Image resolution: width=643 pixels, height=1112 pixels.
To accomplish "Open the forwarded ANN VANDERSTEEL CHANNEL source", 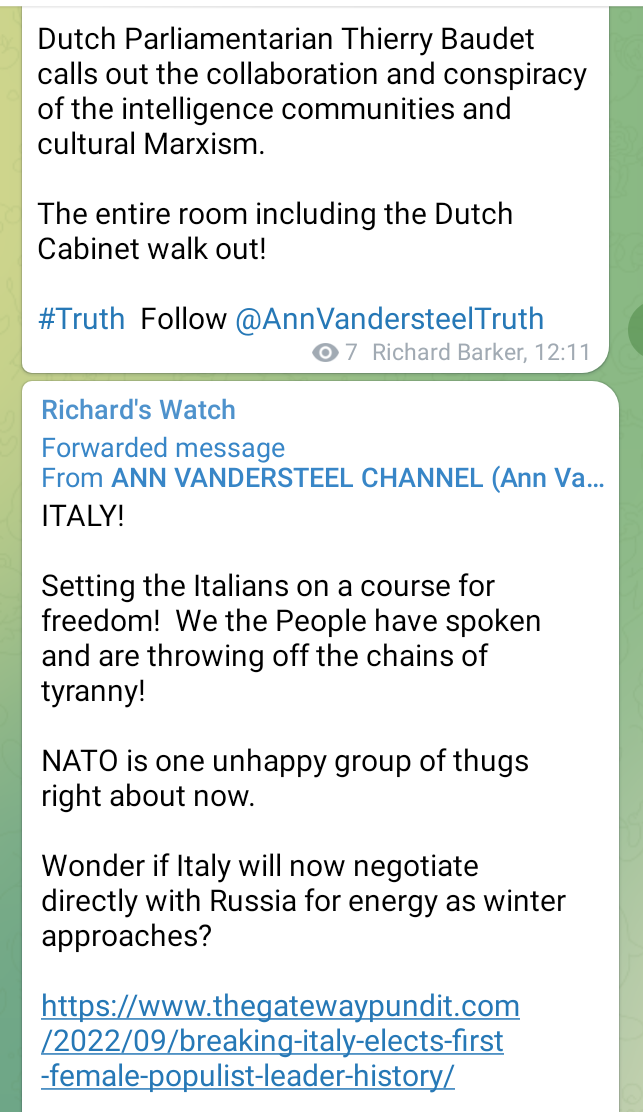I will click(x=356, y=478).
